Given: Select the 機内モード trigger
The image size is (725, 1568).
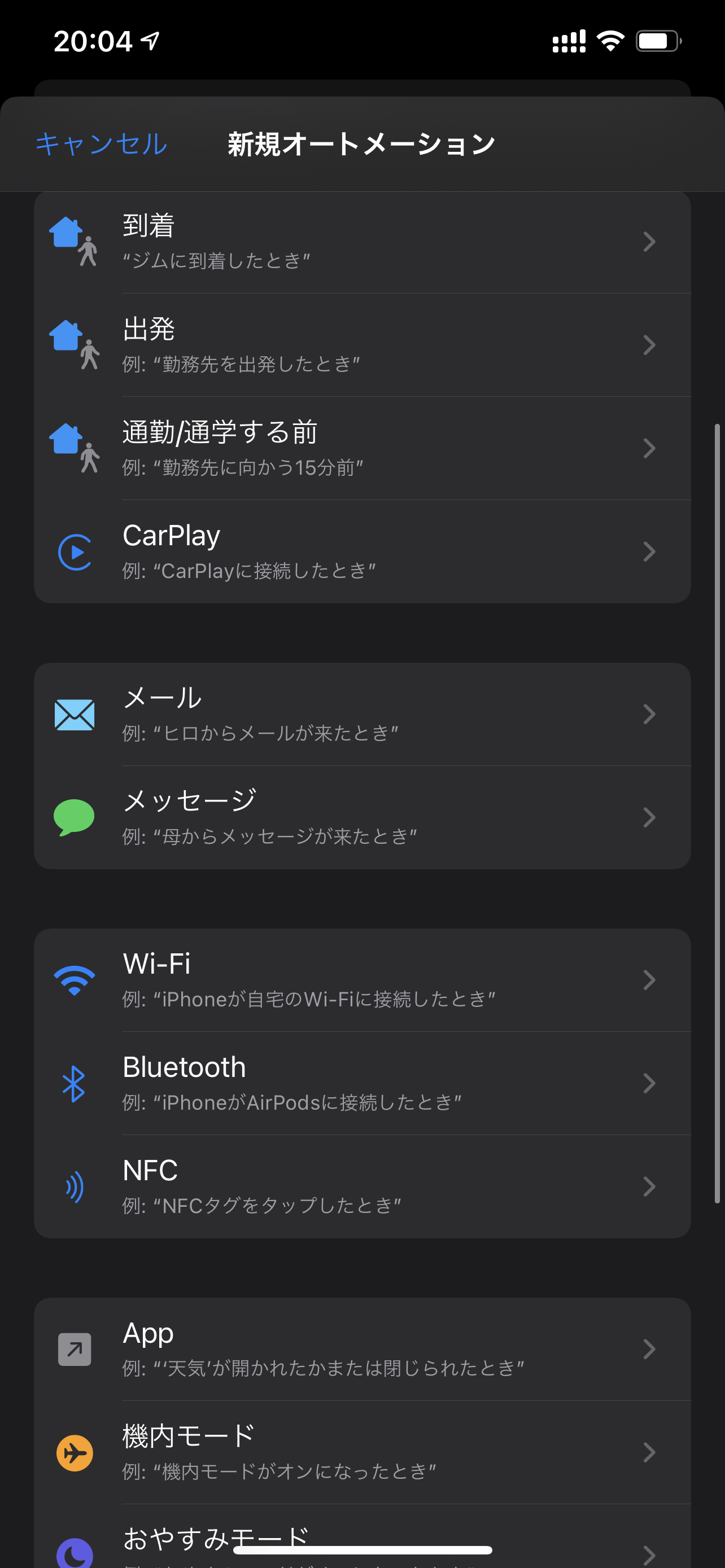Looking at the screenshot, I should 362,1453.
